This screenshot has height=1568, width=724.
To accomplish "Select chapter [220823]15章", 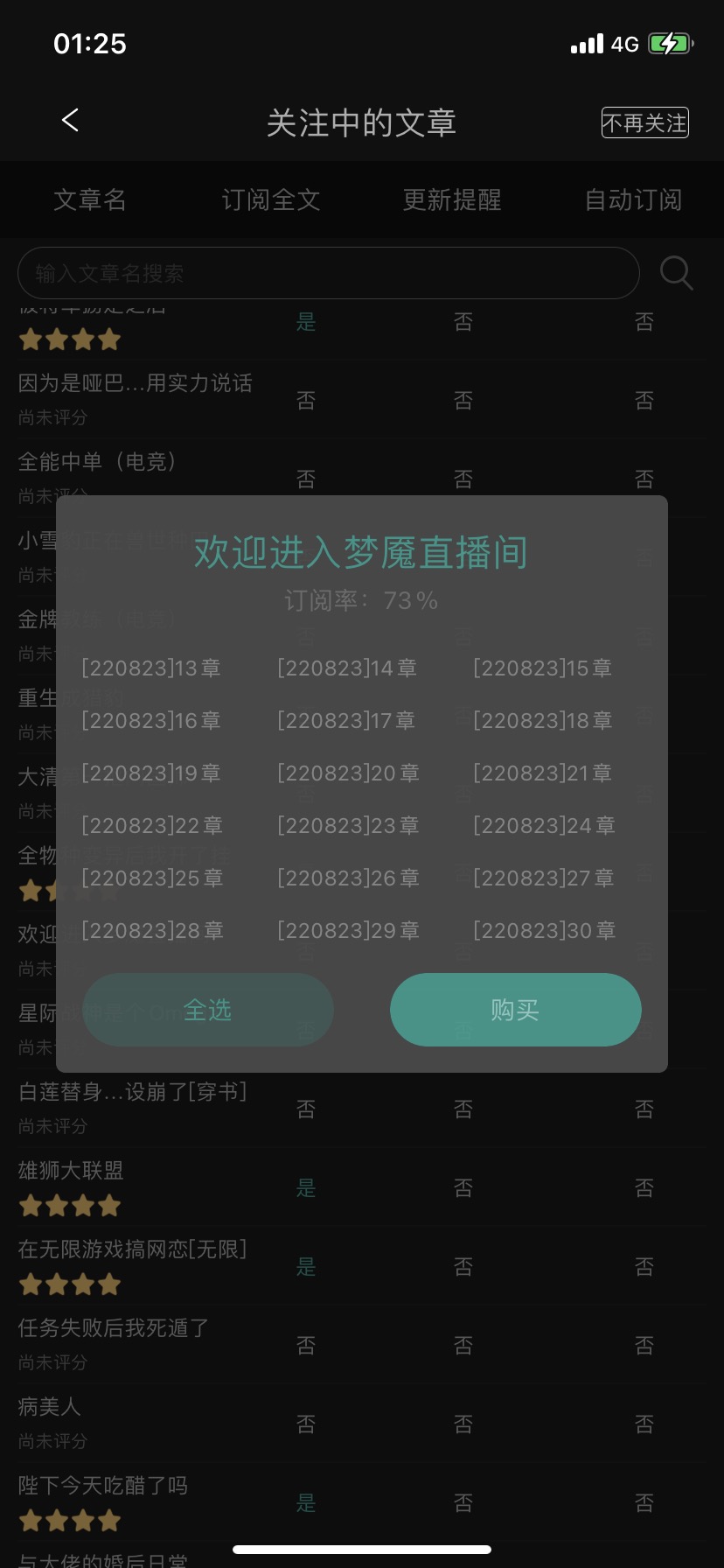I will pos(542,668).
